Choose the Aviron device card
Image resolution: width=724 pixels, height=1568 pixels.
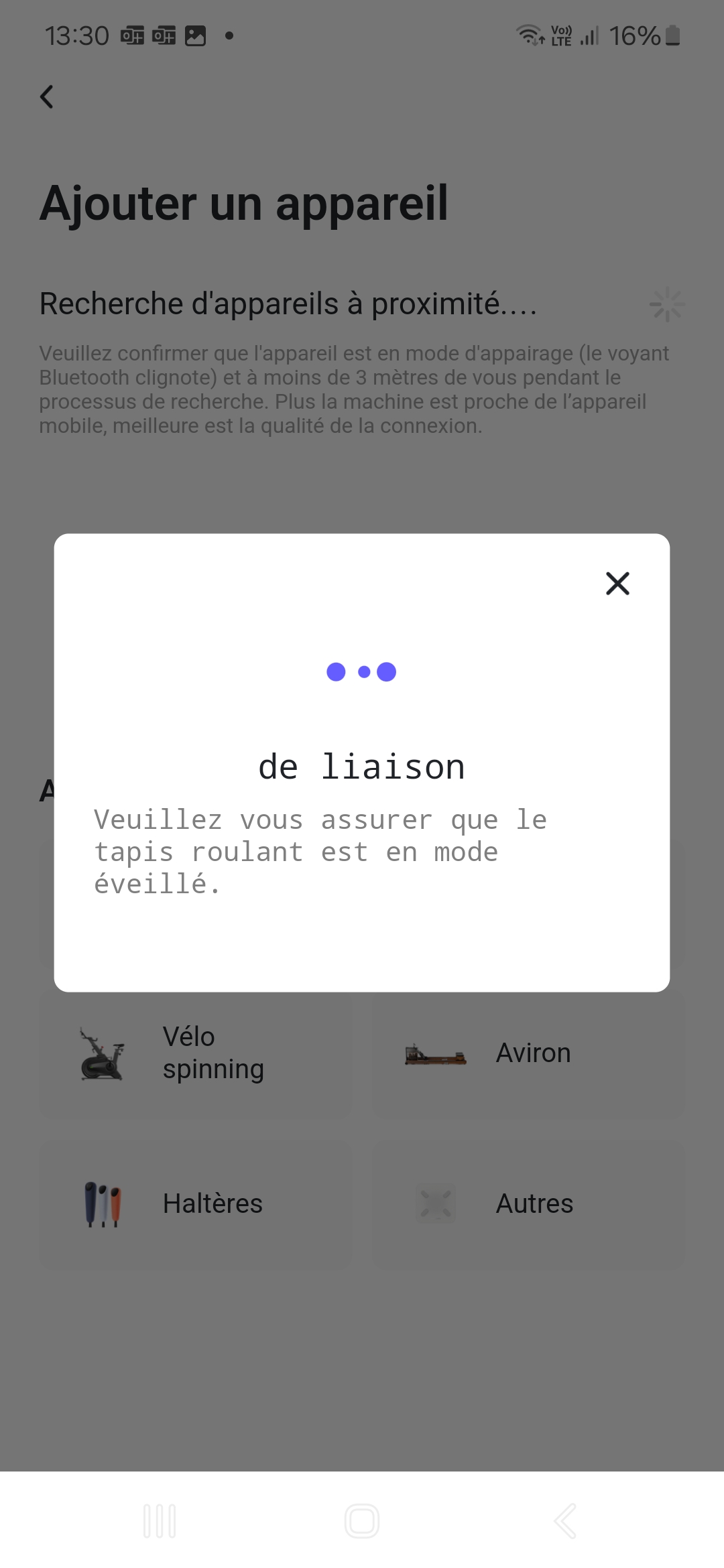528,1053
